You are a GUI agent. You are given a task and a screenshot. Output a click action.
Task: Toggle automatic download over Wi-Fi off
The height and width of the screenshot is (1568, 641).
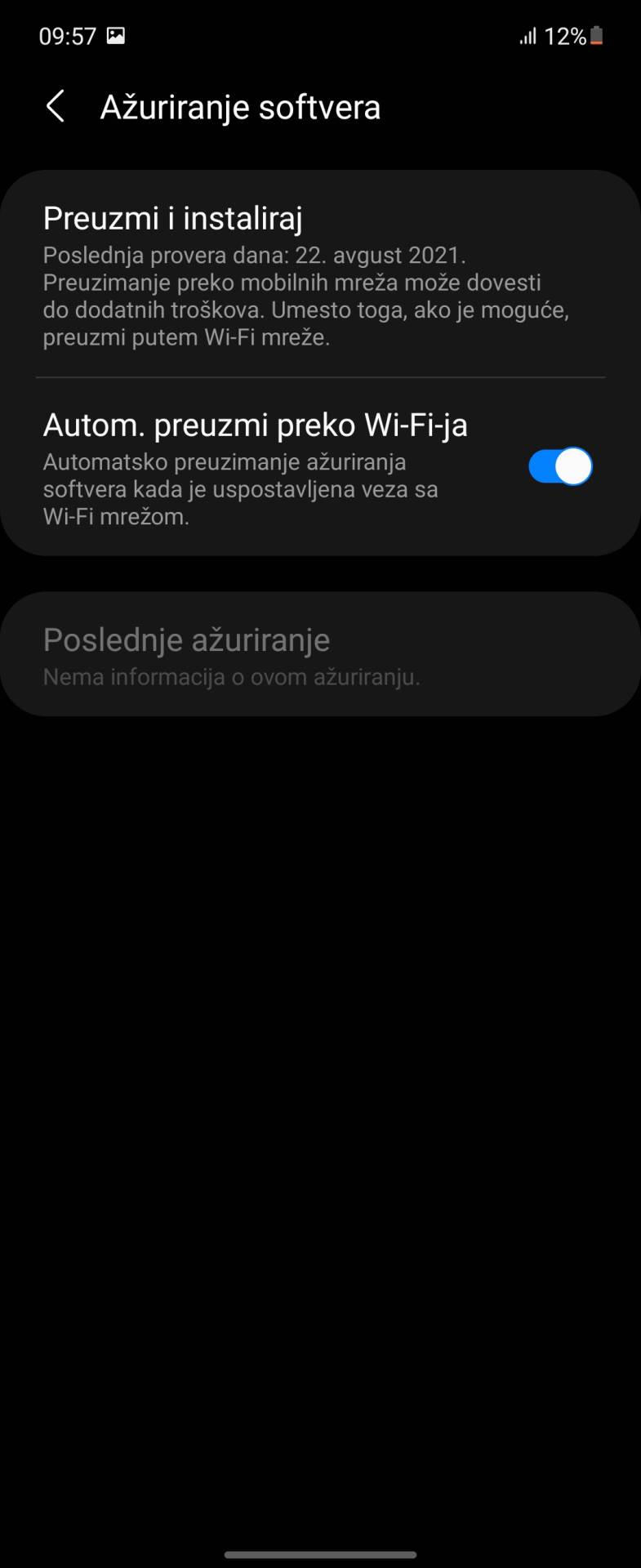(559, 465)
